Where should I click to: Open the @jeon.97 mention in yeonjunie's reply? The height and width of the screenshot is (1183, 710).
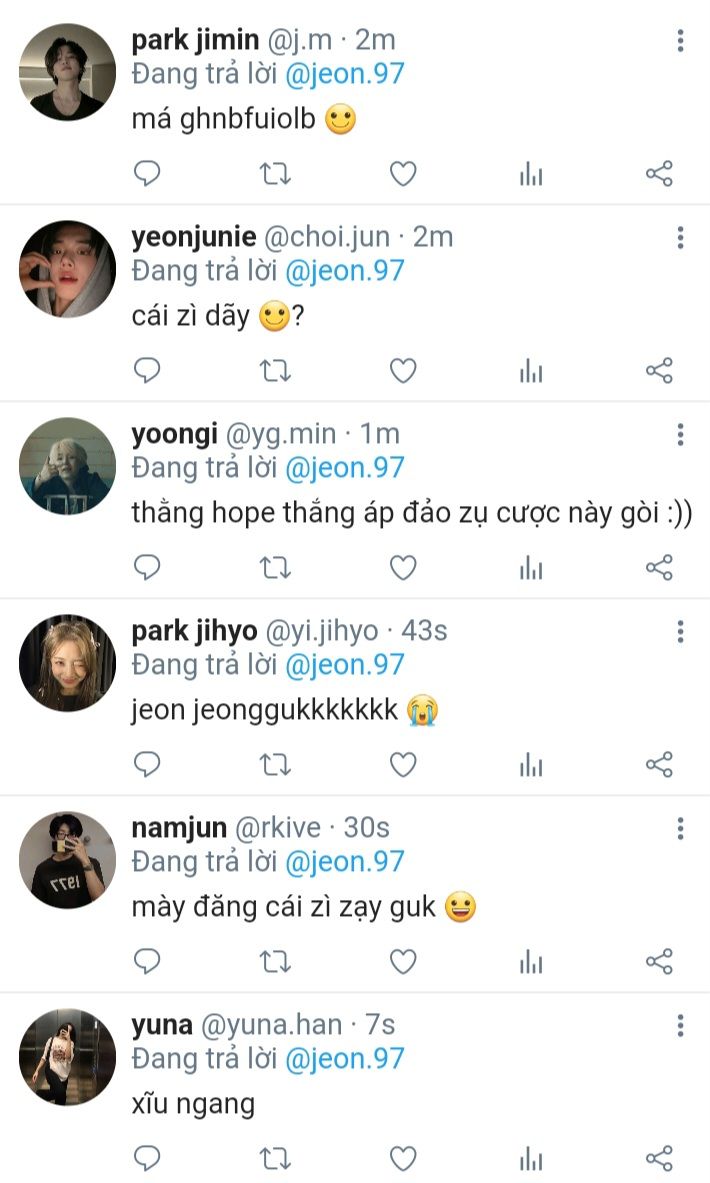pyautogui.click(x=345, y=270)
